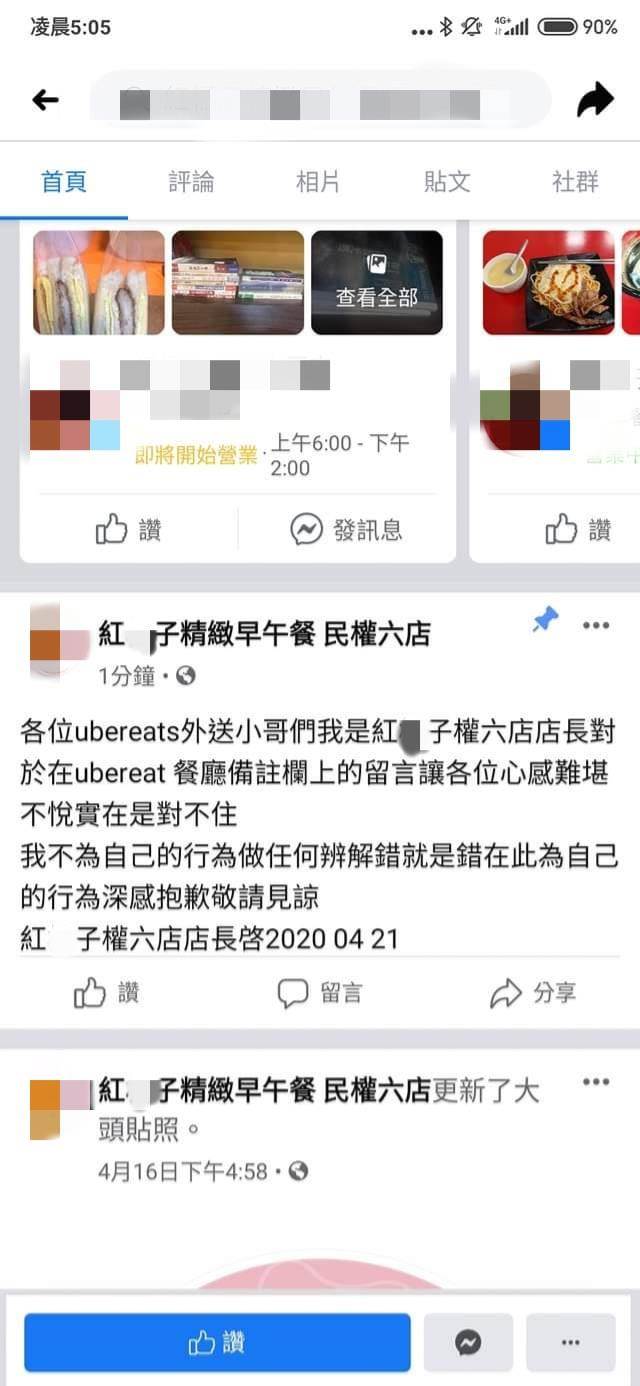Switch to the 社群 tab
The height and width of the screenshot is (1386, 640).
(x=575, y=182)
